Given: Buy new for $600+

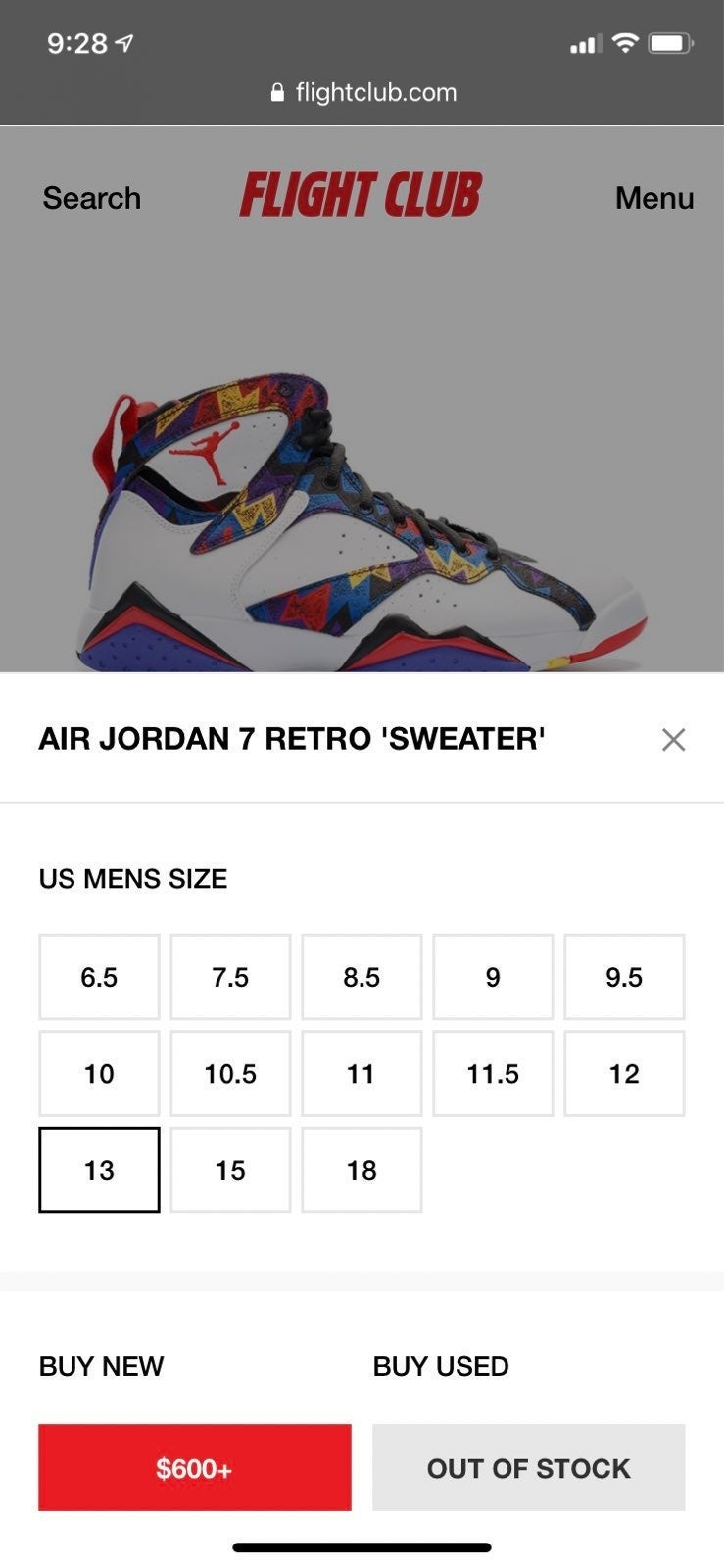Looking at the screenshot, I should (x=195, y=1467).
